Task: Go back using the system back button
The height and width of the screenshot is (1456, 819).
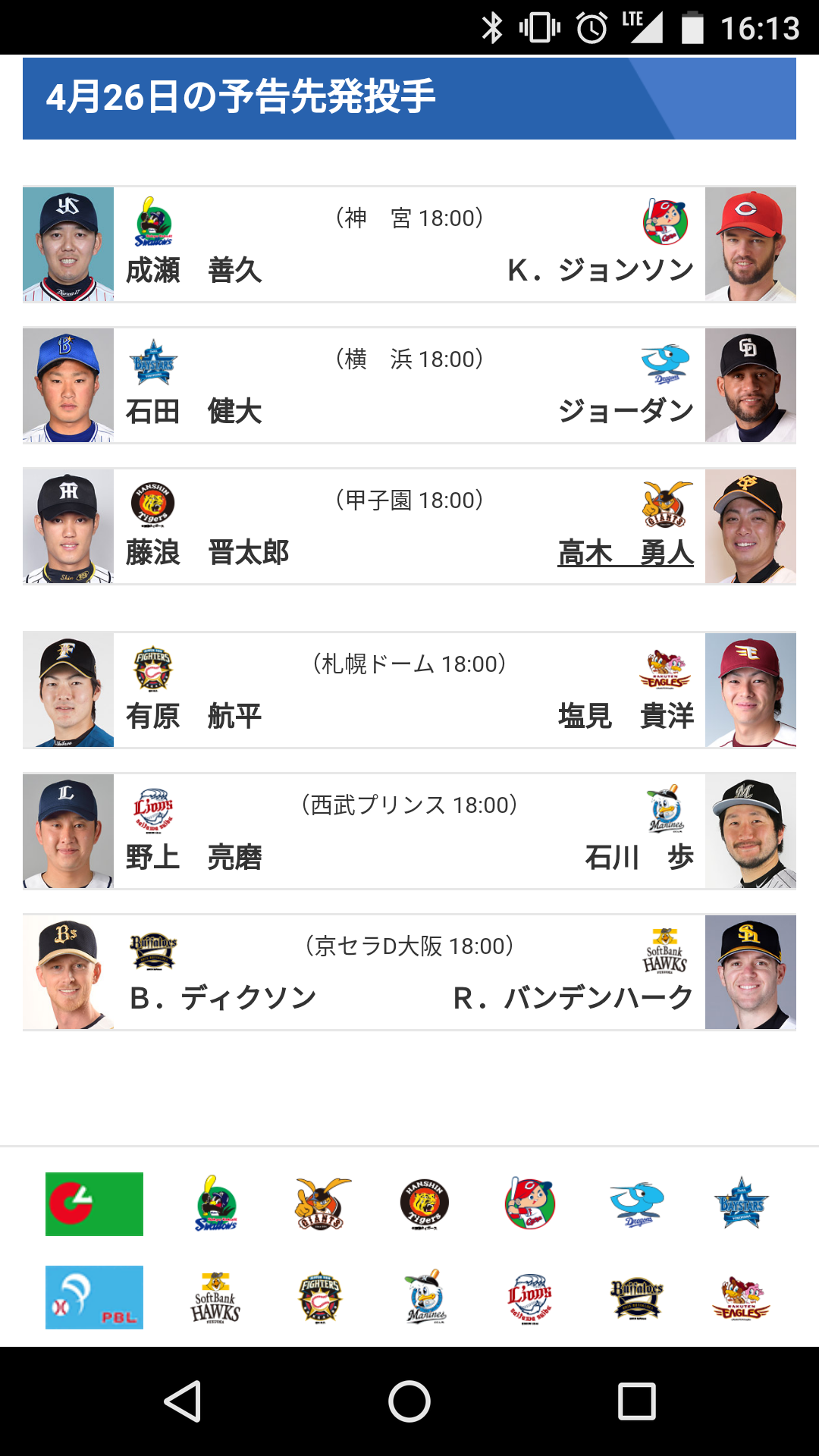Action: coord(183,1401)
